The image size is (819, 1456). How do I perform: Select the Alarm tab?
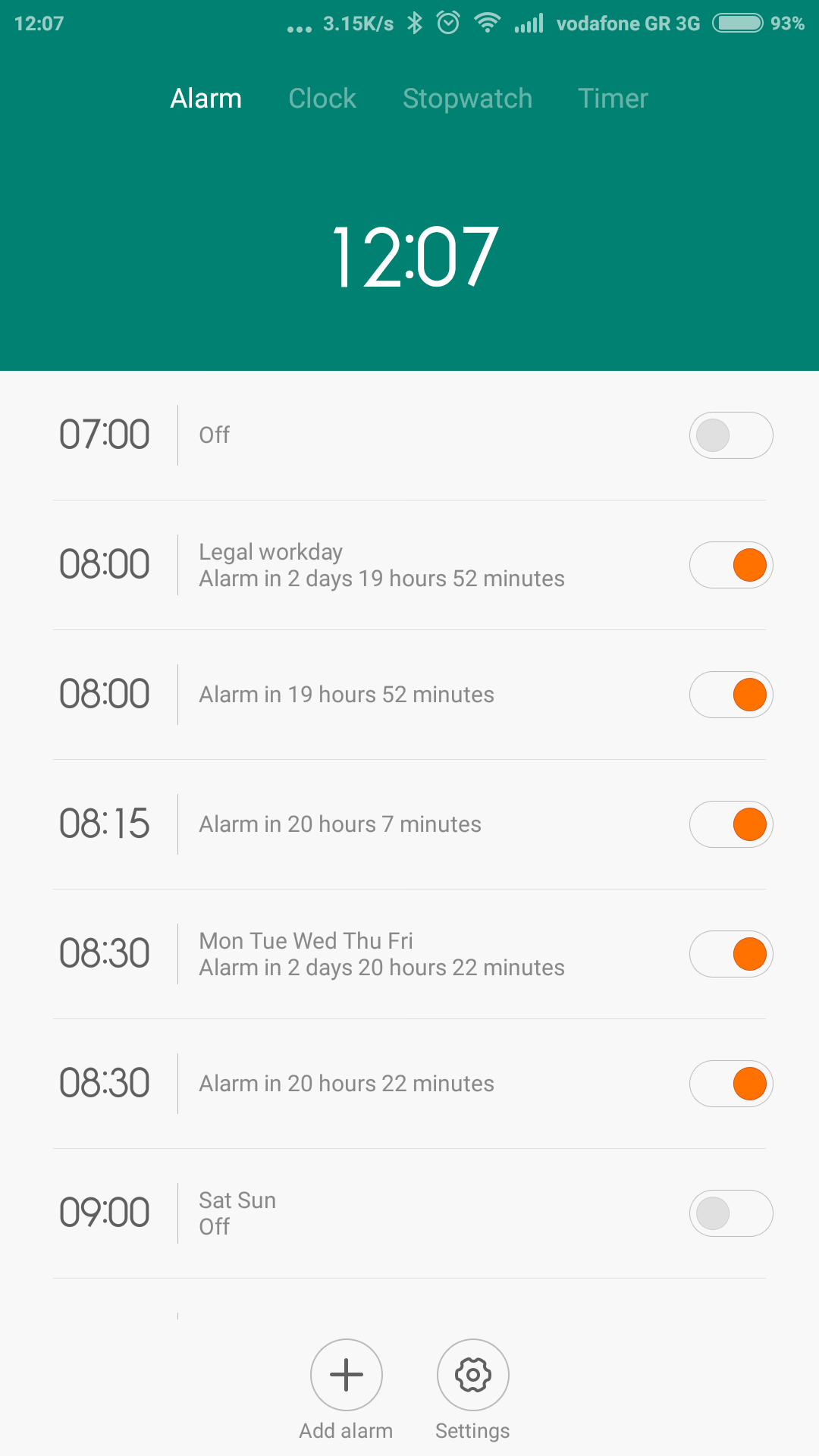(206, 99)
